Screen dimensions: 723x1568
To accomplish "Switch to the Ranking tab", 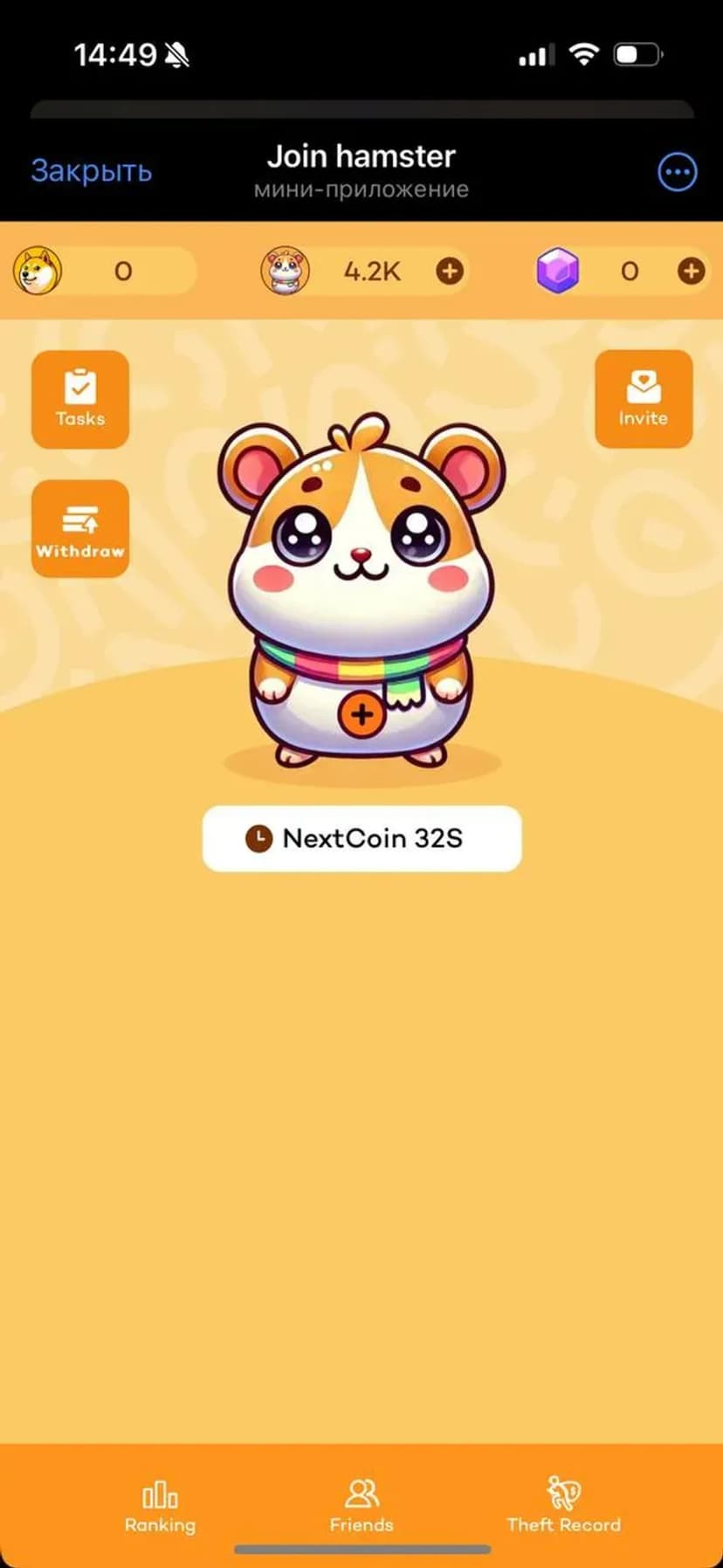I will (160, 1505).
